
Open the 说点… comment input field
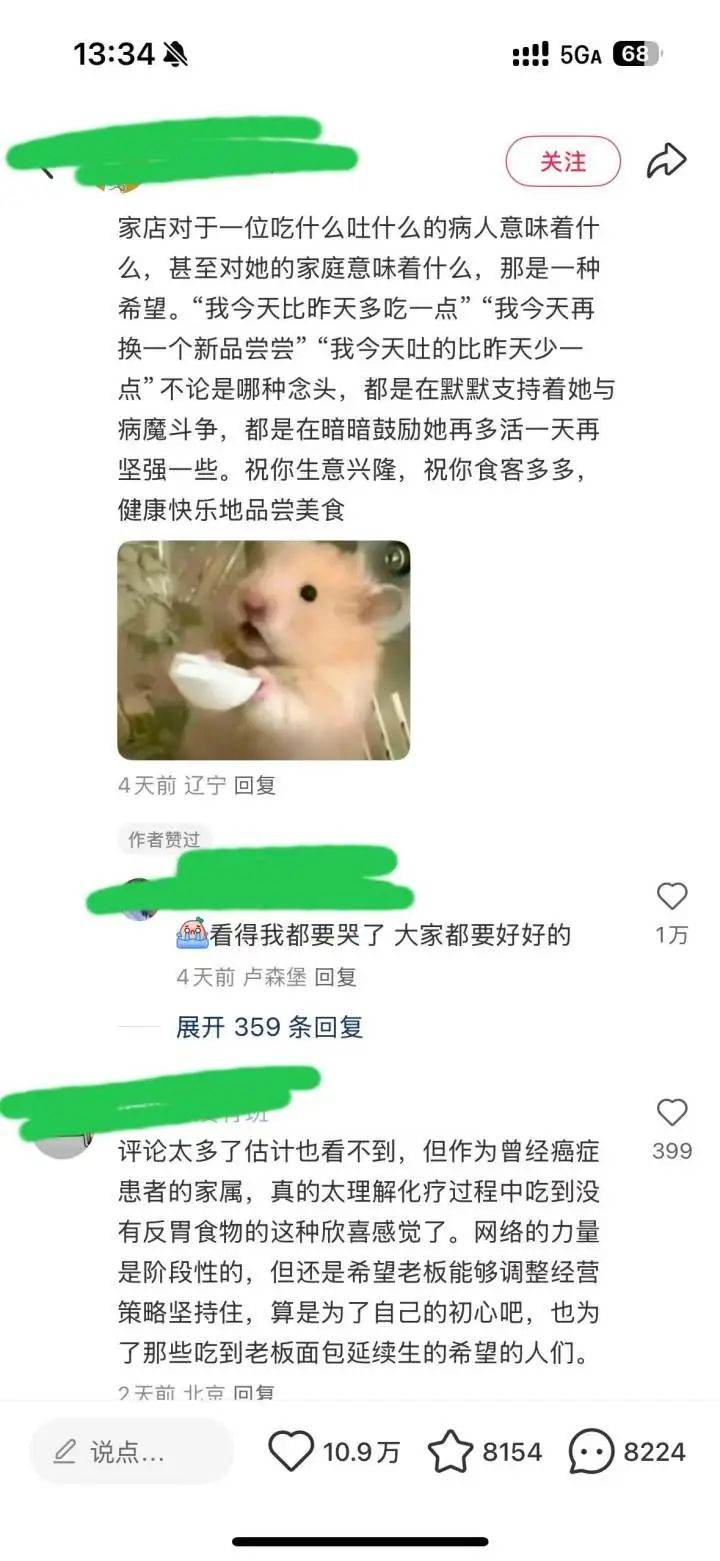(x=130, y=1452)
